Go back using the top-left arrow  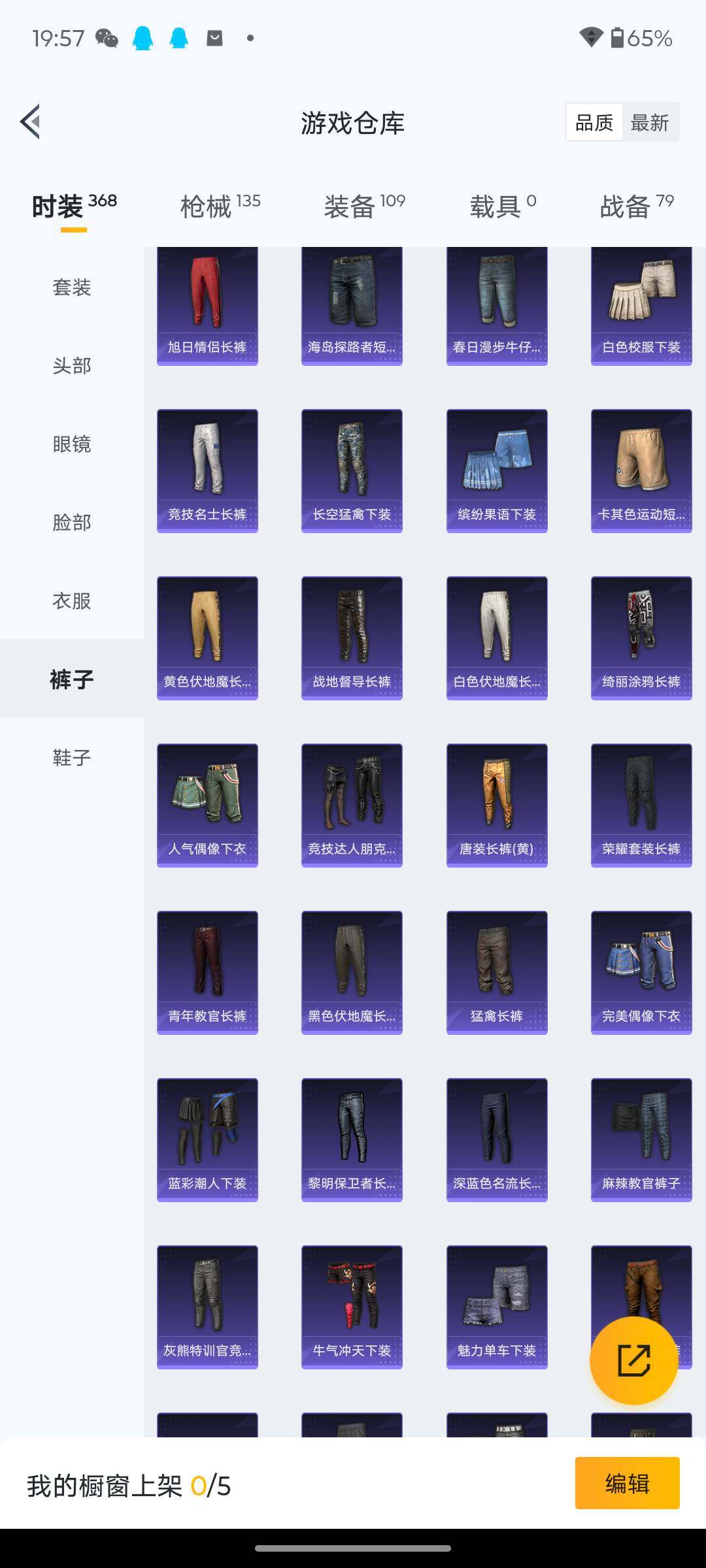[x=31, y=122]
